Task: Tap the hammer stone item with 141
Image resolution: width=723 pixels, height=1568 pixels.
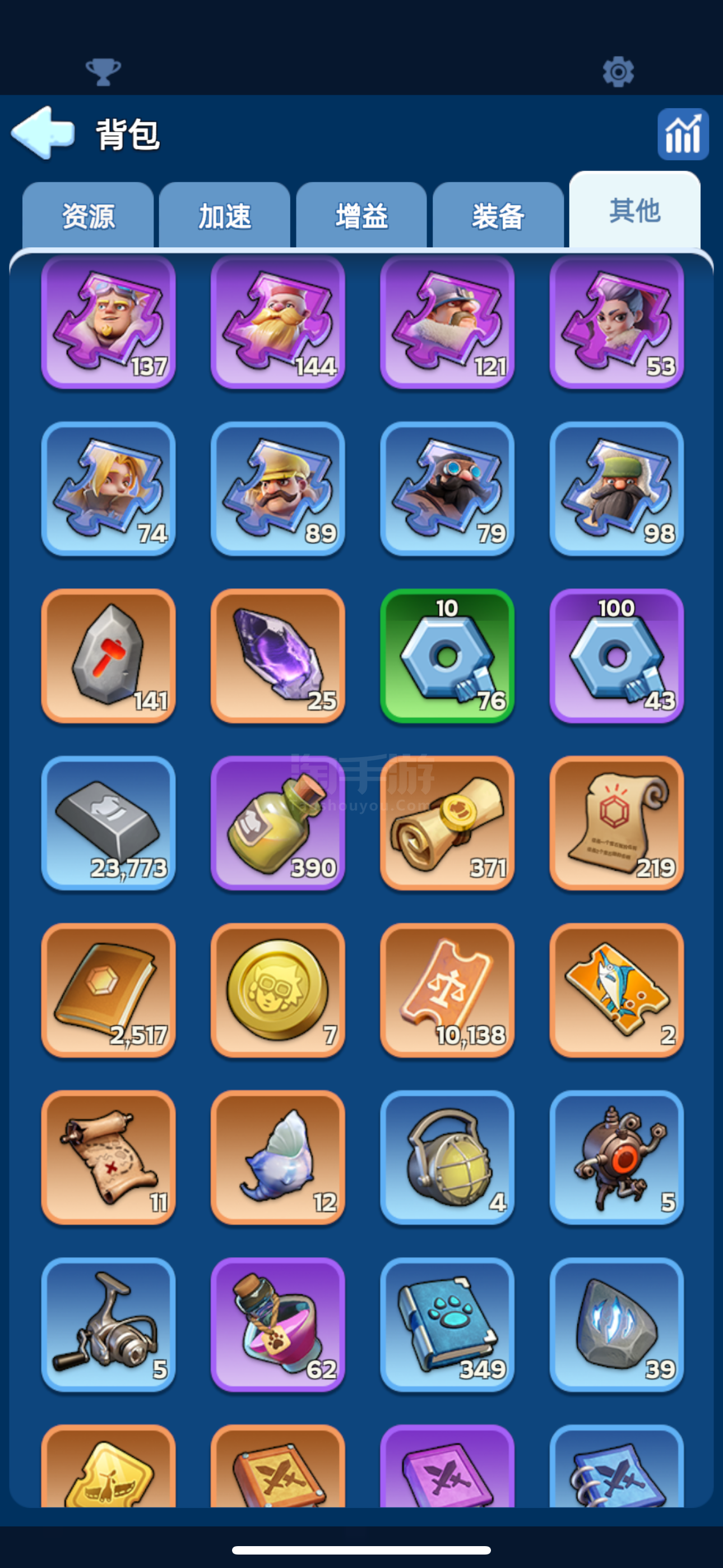Action: pos(108,656)
